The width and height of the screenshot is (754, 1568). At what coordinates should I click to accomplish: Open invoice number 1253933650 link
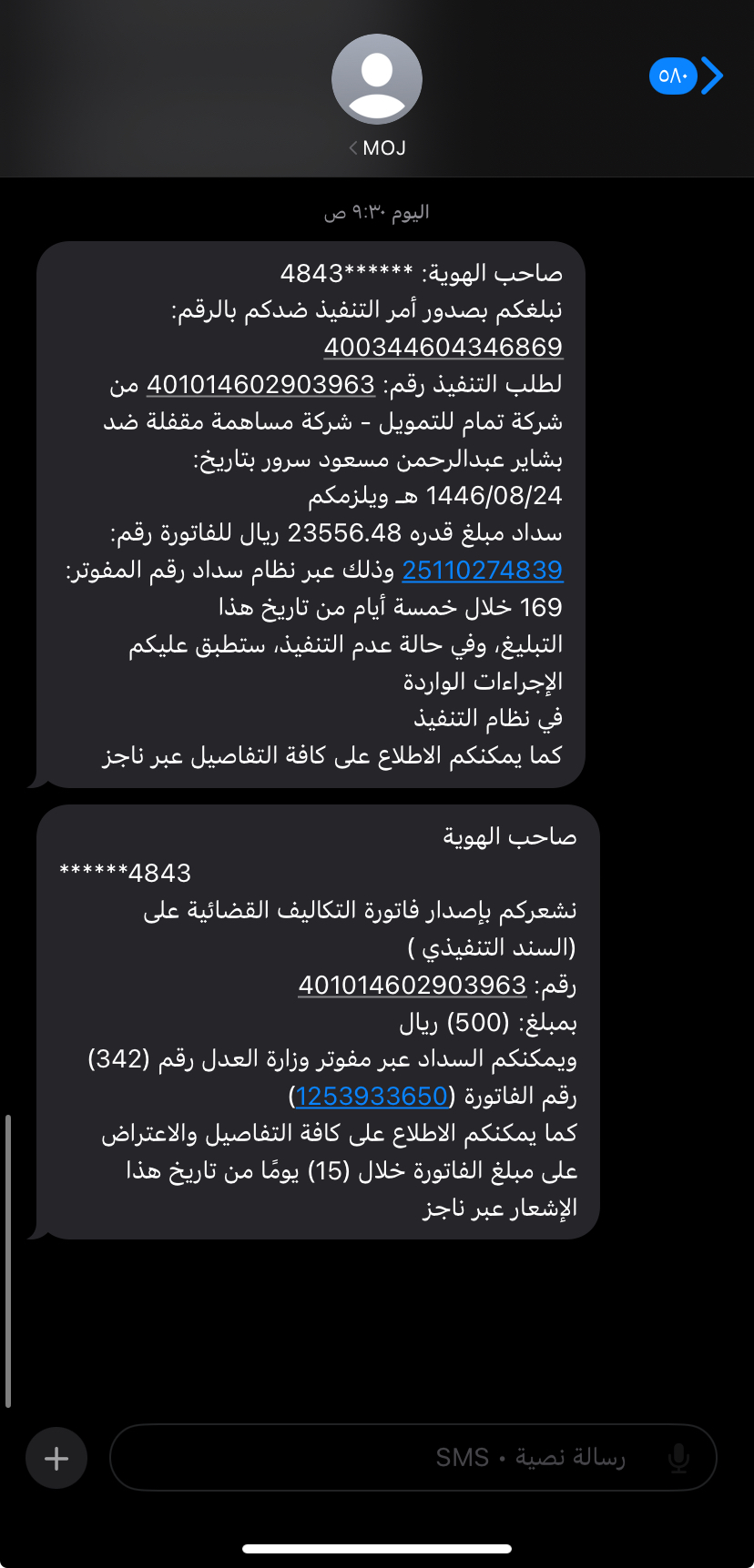coord(372,1096)
